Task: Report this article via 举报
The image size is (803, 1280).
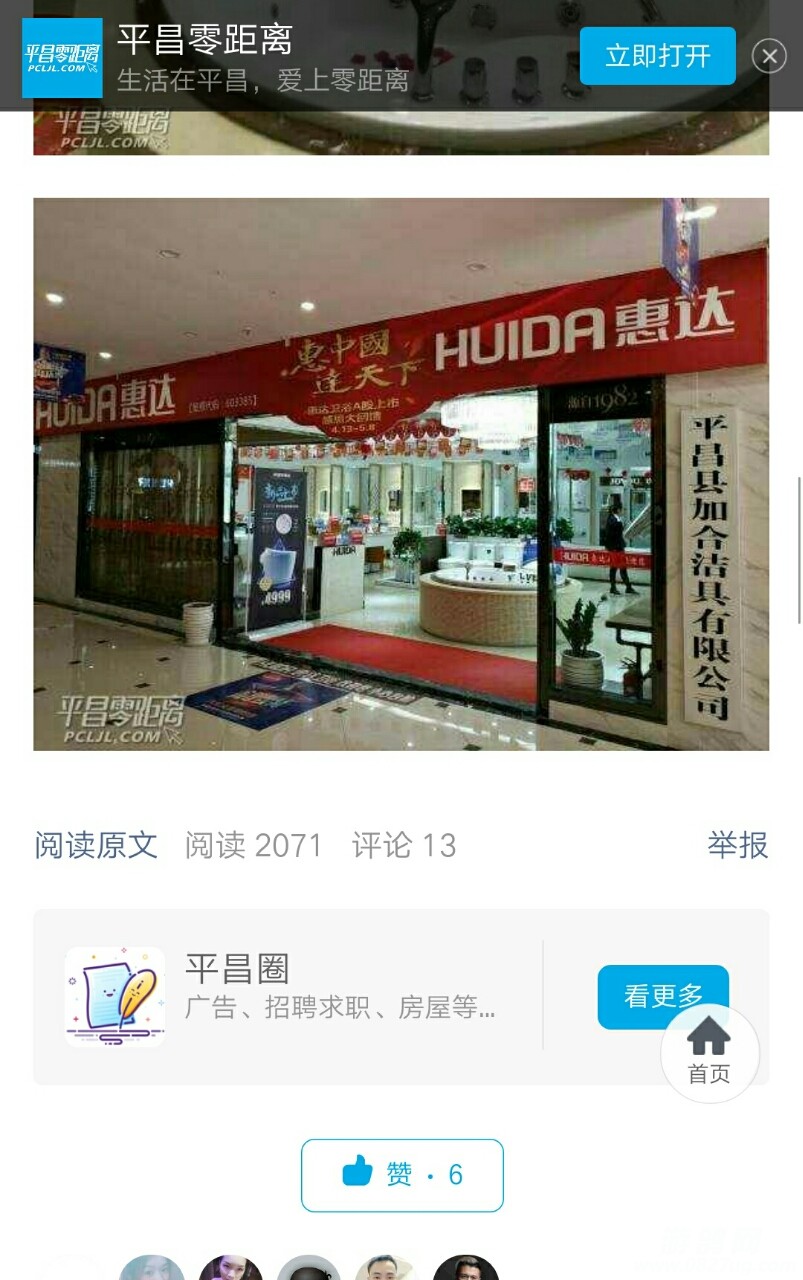Action: 737,845
